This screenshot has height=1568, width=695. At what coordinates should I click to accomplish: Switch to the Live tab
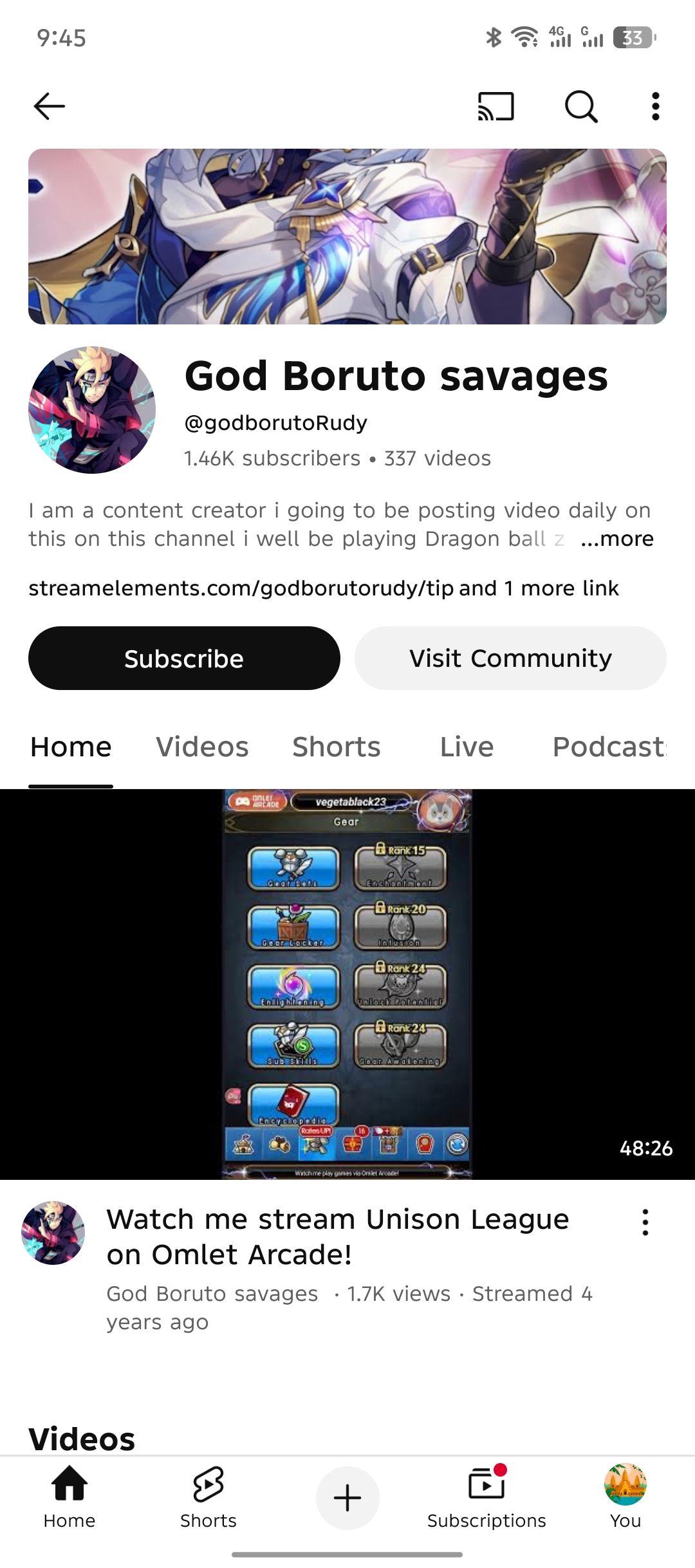[x=467, y=747]
